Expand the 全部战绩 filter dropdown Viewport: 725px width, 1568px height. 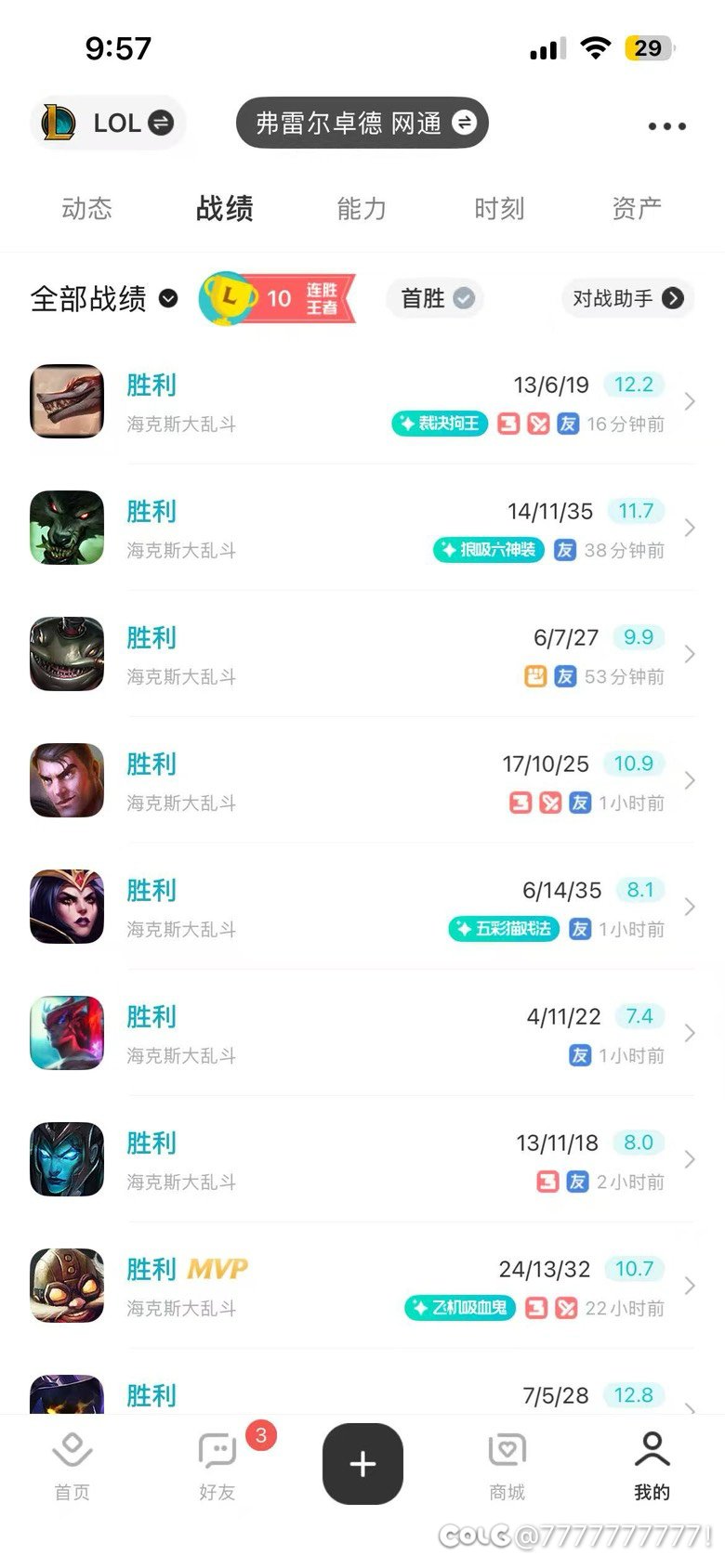pyautogui.click(x=104, y=298)
